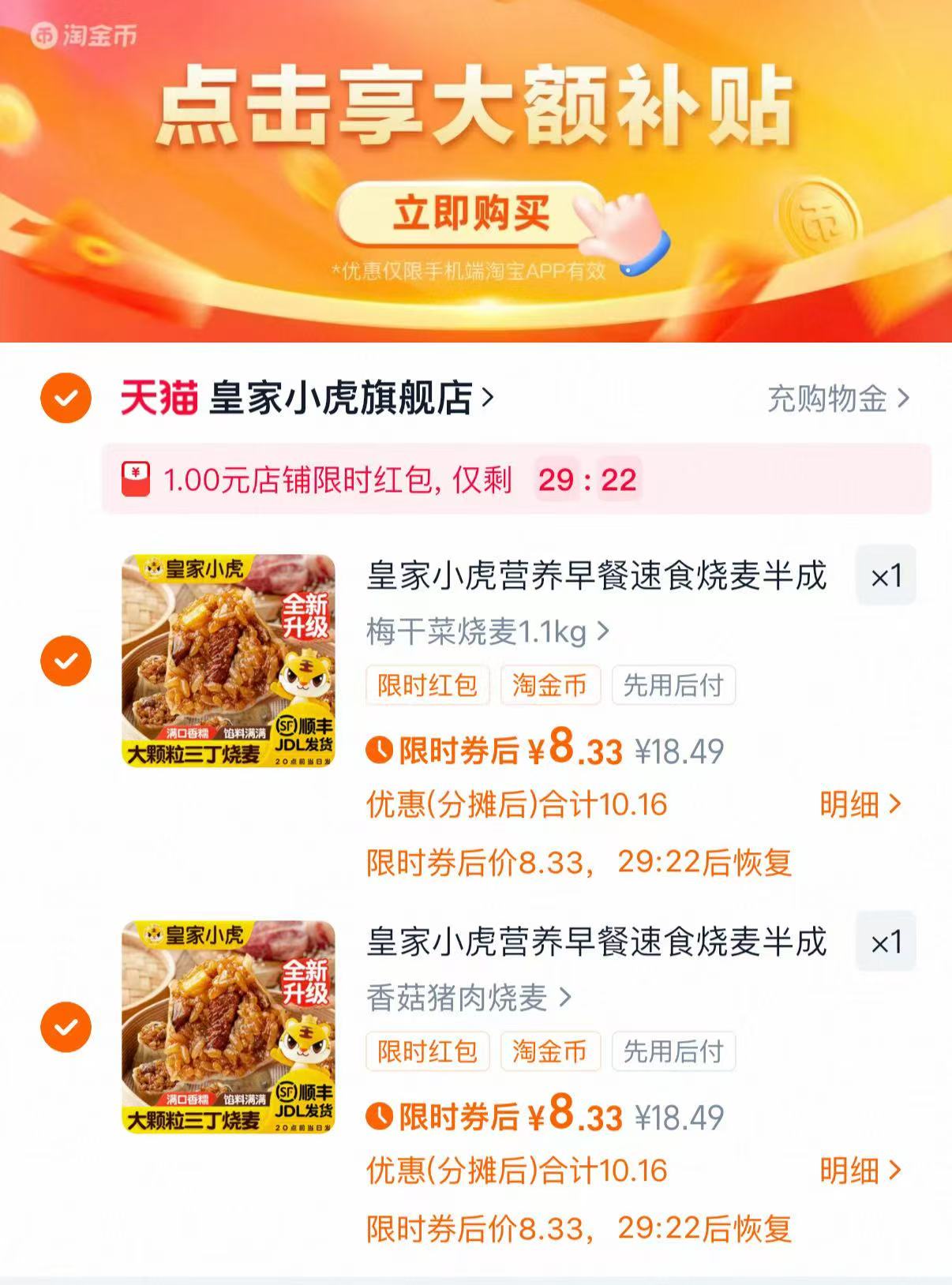Click the 天猫 brand logo
Image resolution: width=952 pixels, height=1285 pixels.
(159, 399)
